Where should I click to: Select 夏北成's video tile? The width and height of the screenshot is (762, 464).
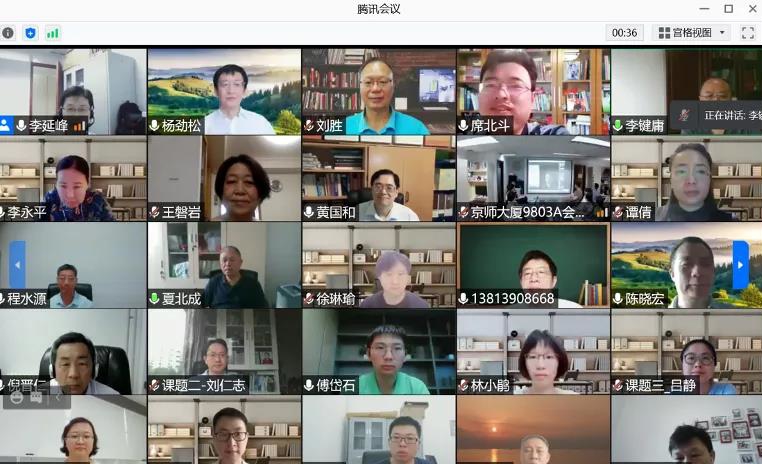(224, 265)
